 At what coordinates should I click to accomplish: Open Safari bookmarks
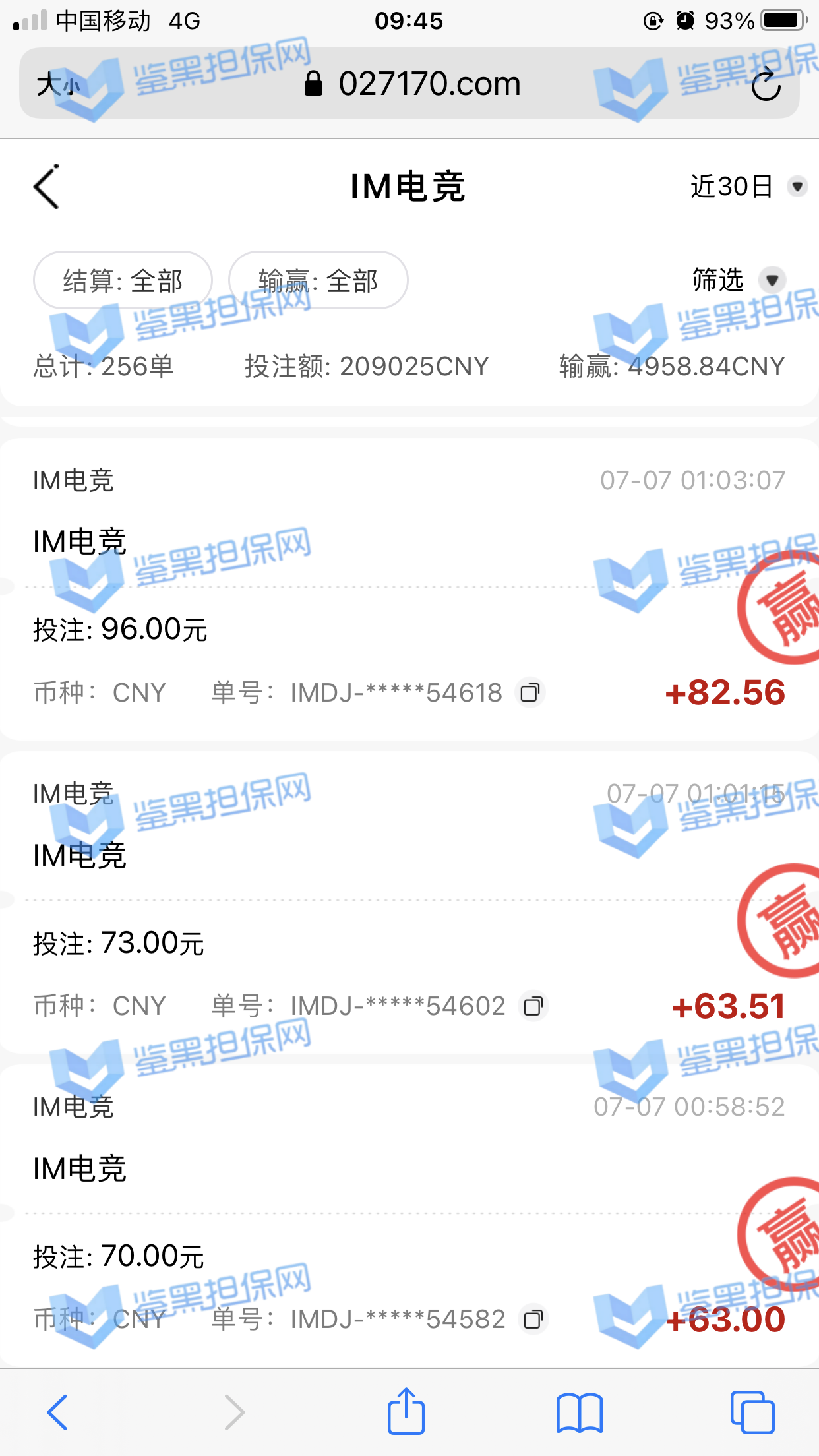[579, 1412]
